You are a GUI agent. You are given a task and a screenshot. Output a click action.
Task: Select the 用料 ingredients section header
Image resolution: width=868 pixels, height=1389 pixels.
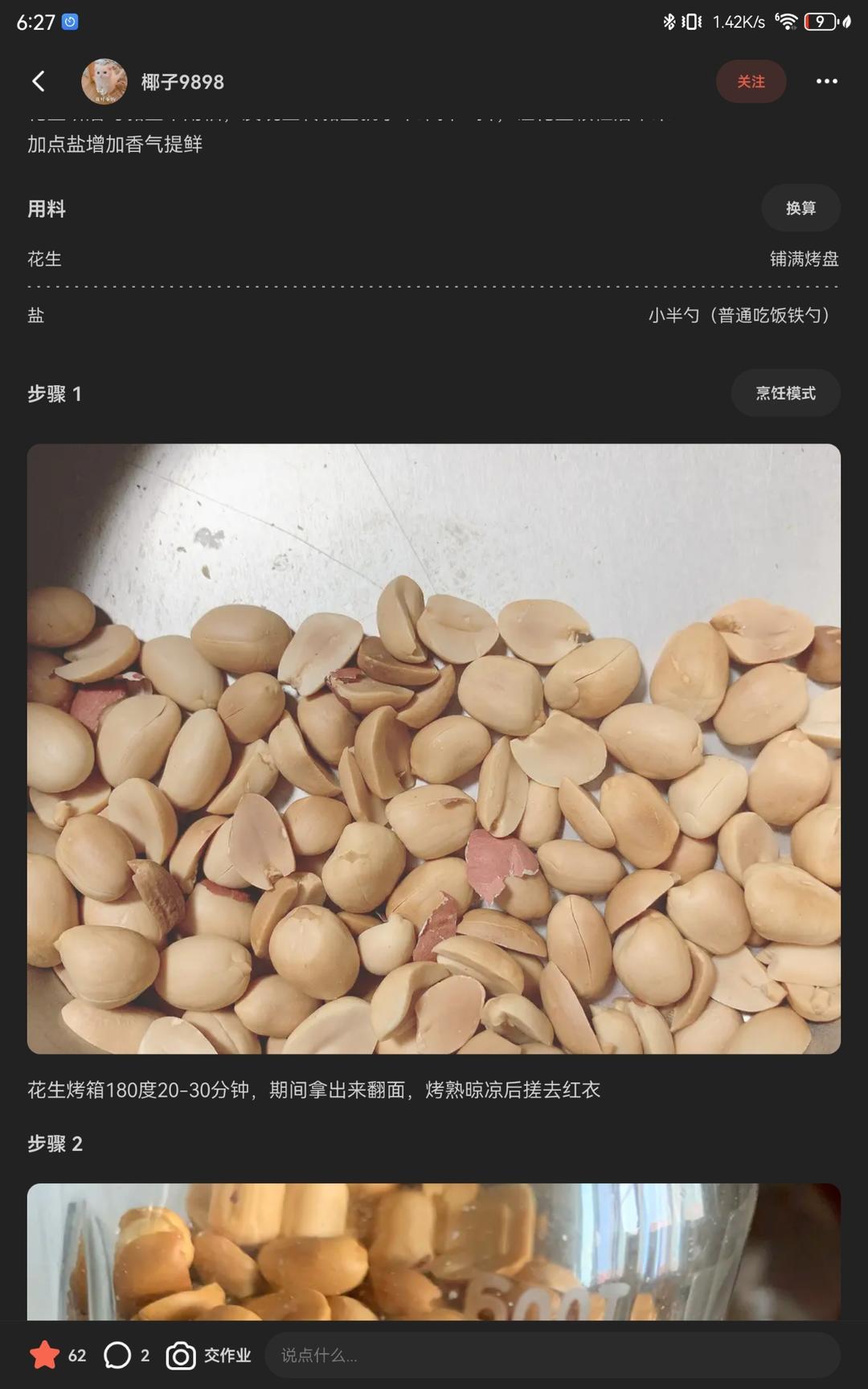47,209
